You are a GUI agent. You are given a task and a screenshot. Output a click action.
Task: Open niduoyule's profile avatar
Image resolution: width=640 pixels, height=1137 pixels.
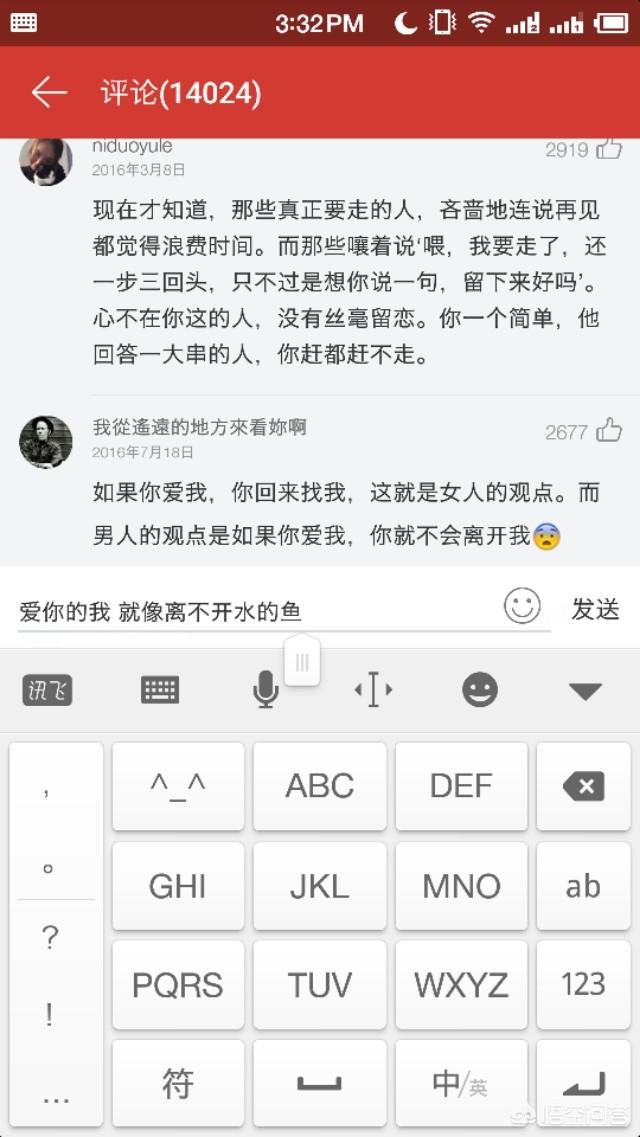click(x=46, y=160)
